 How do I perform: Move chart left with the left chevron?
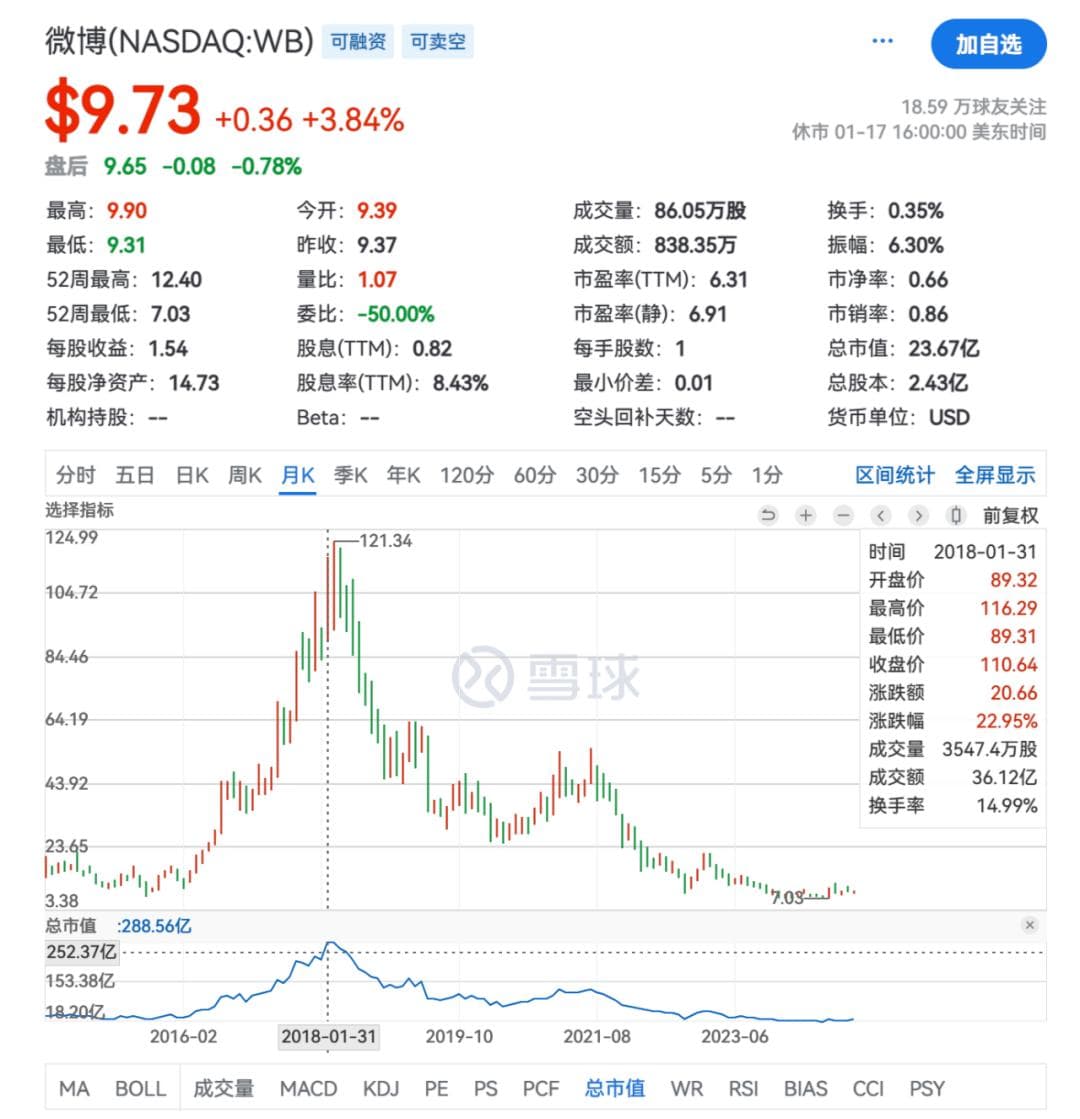(881, 516)
